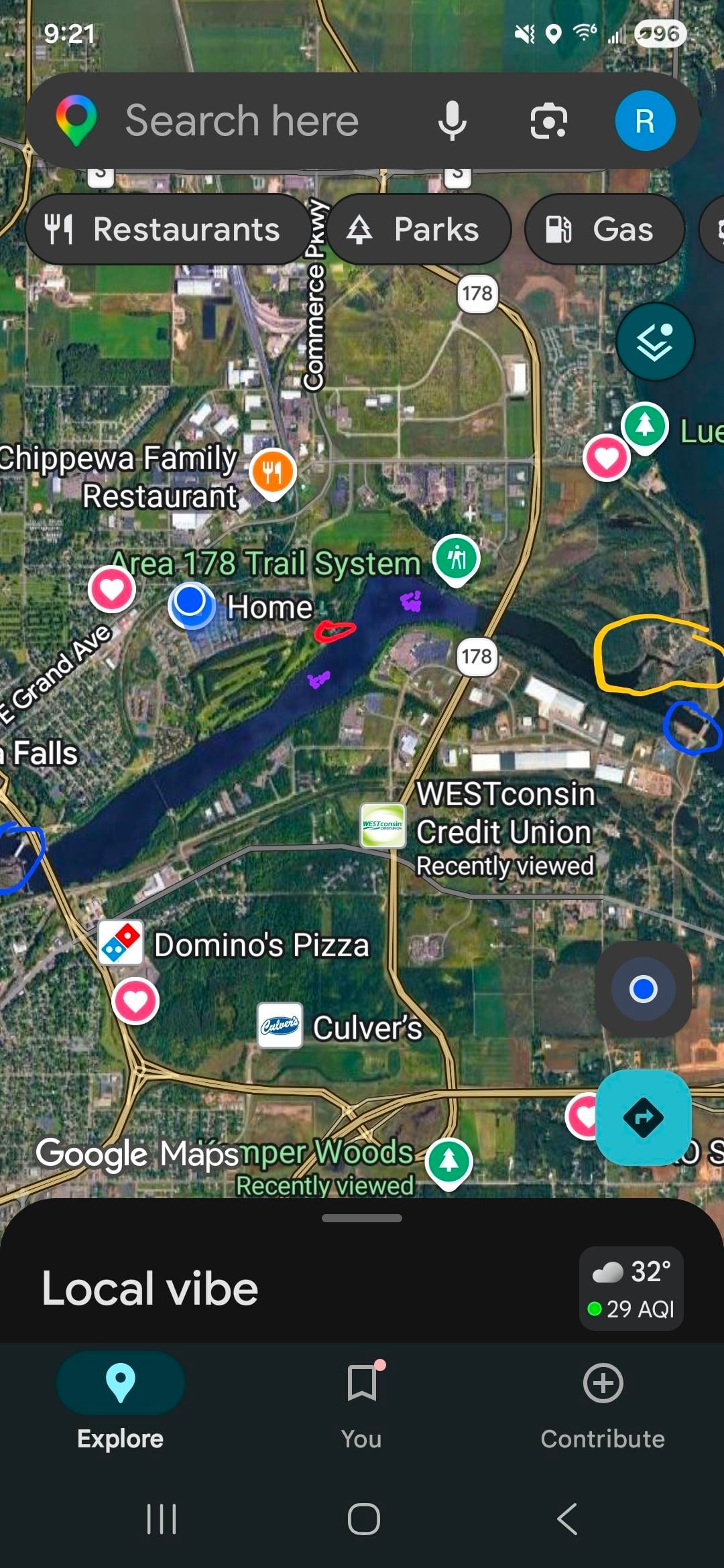The image size is (724, 1568).
Task: Open the map layers selector
Action: 655,342
